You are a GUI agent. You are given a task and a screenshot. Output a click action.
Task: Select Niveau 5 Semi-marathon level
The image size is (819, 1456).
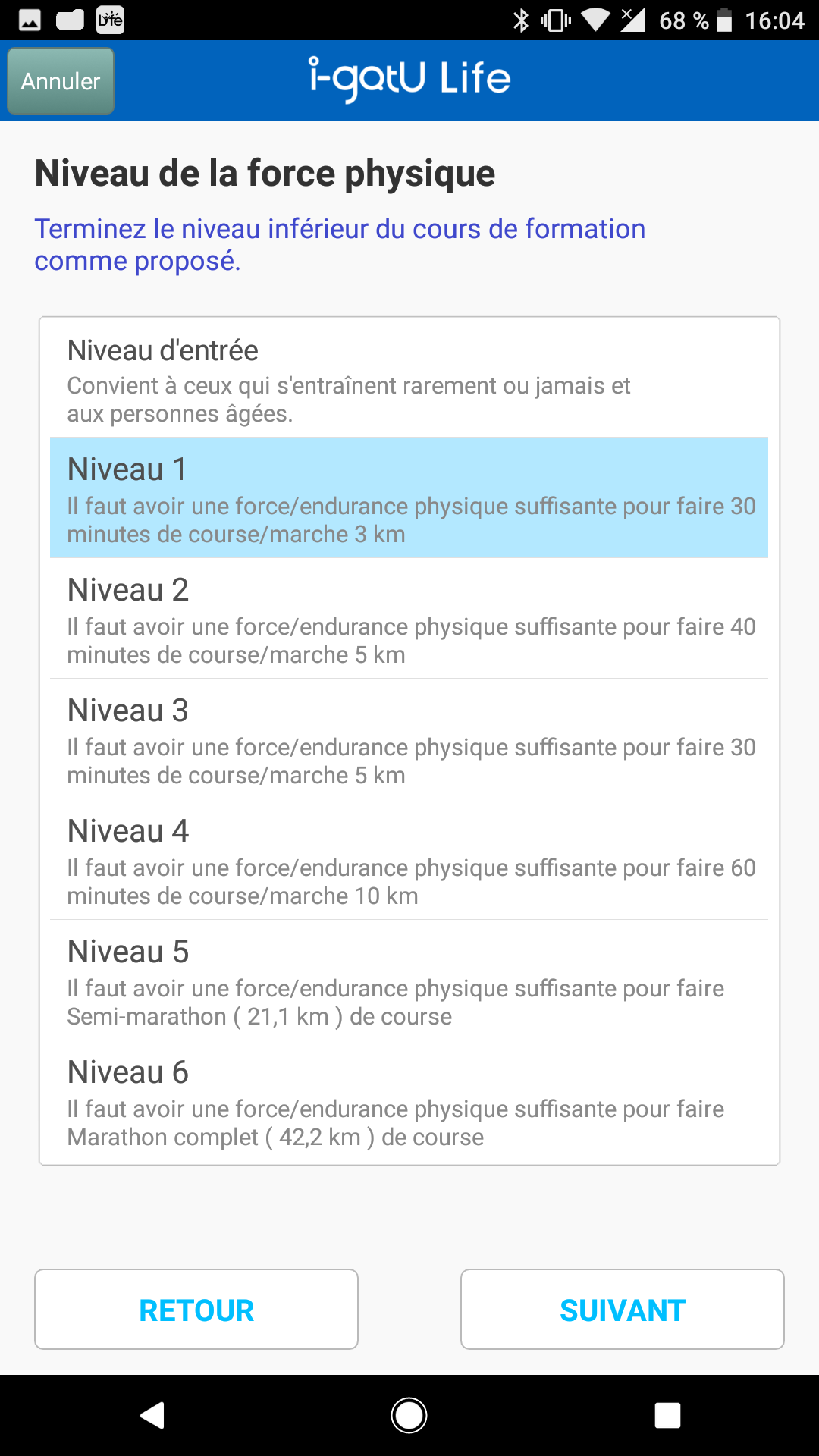[409, 980]
